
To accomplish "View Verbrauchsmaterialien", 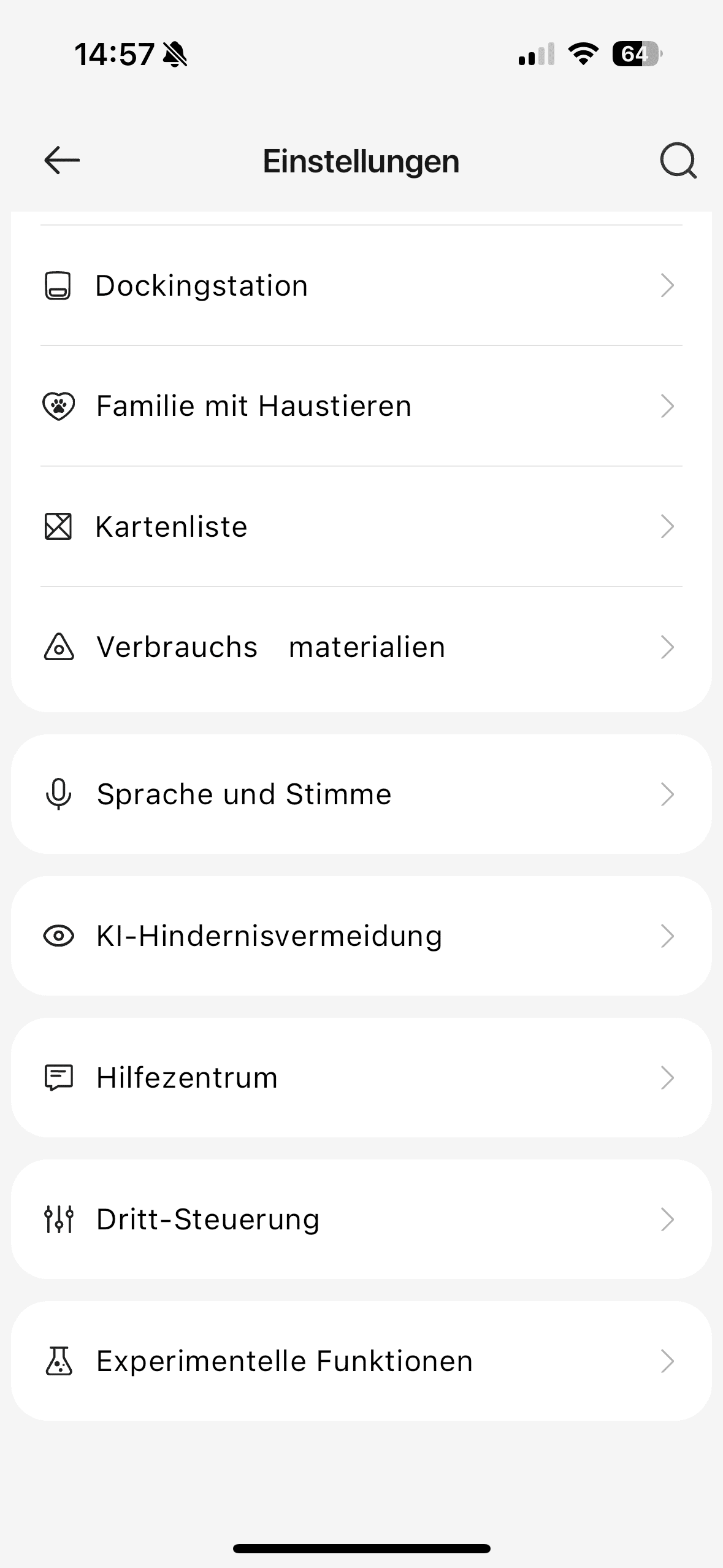I will (x=361, y=647).
